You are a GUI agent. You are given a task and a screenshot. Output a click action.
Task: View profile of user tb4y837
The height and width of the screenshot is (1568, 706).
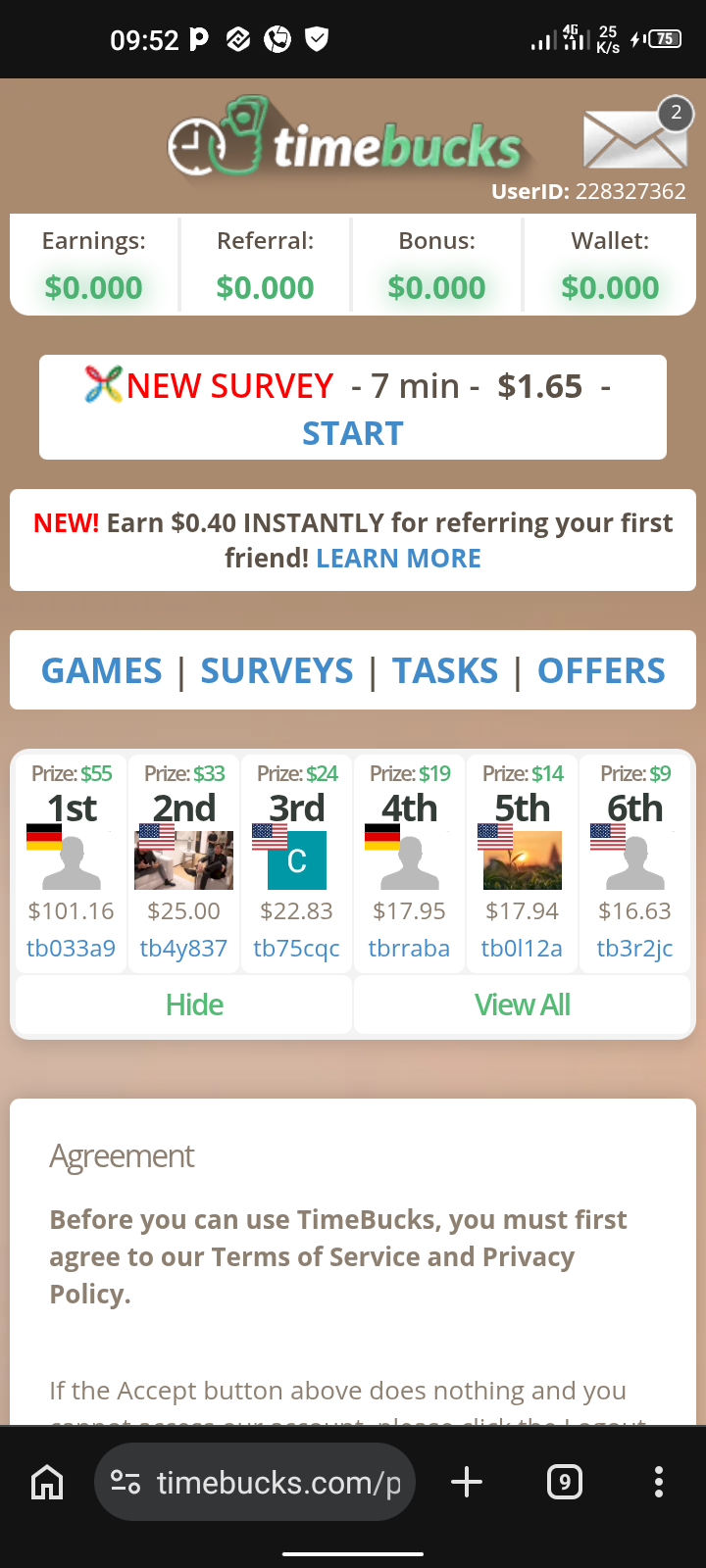(183, 949)
